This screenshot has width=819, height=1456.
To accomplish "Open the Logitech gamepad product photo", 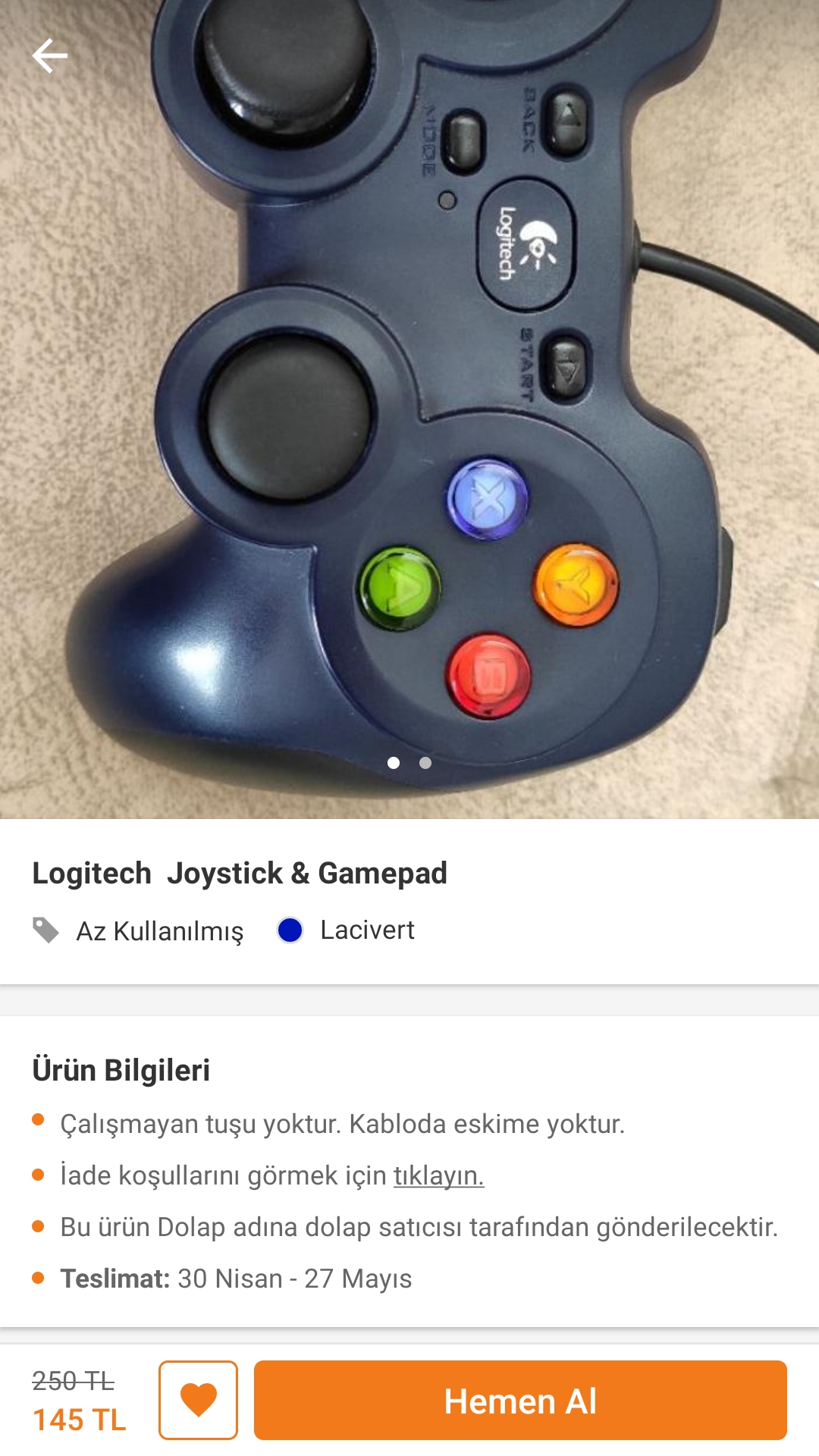I will pos(409,409).
